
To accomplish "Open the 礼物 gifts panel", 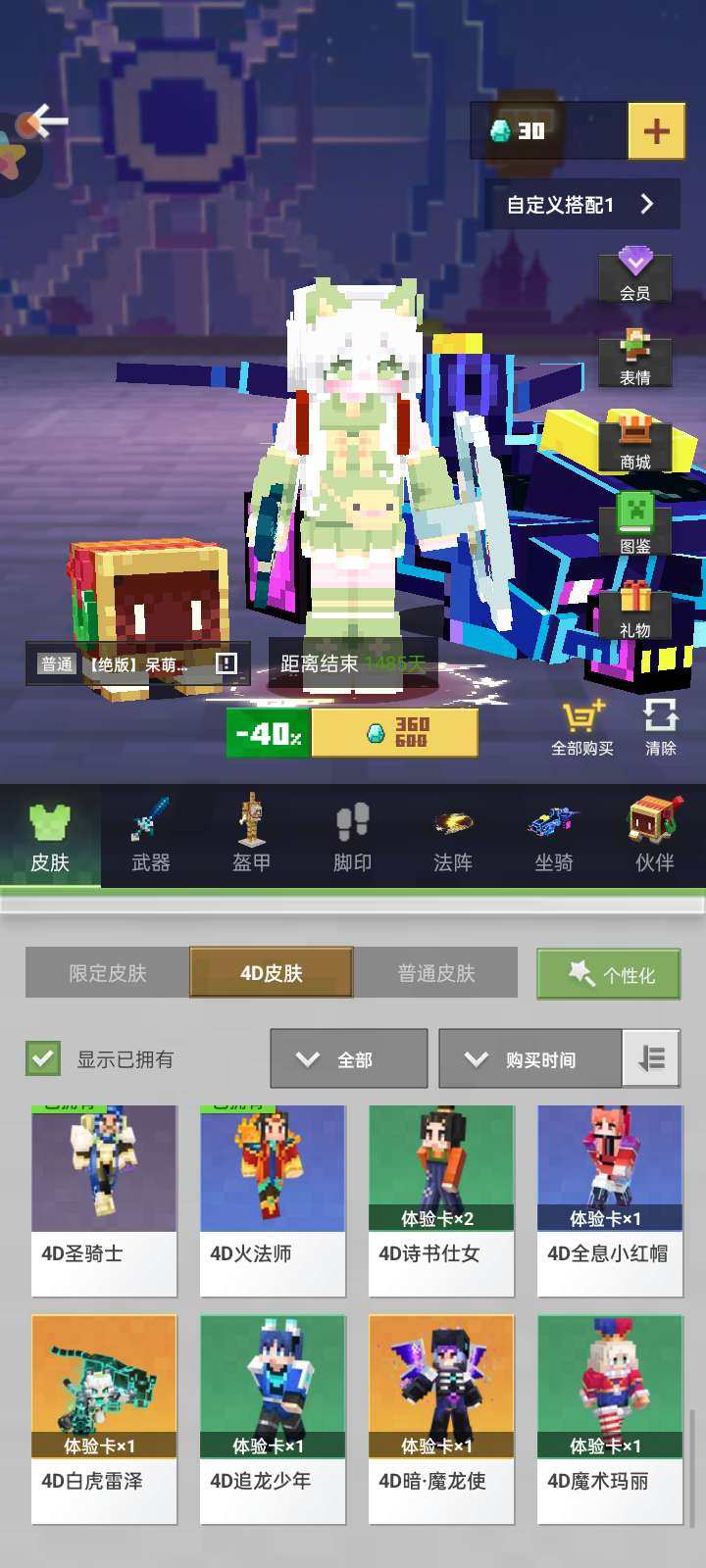I will tap(635, 612).
